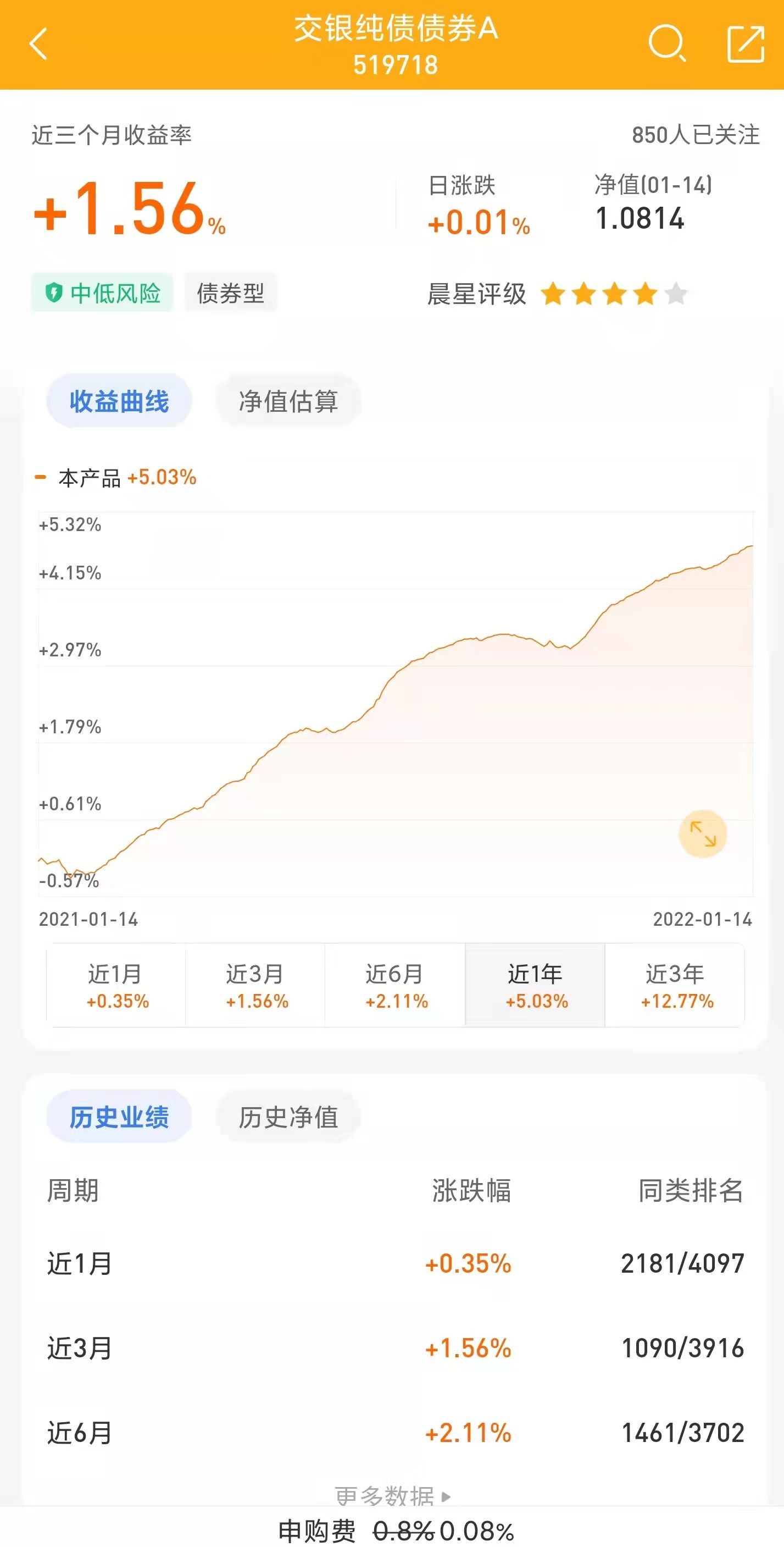
Task: Navigate back using the arrow icon
Action: (x=38, y=46)
